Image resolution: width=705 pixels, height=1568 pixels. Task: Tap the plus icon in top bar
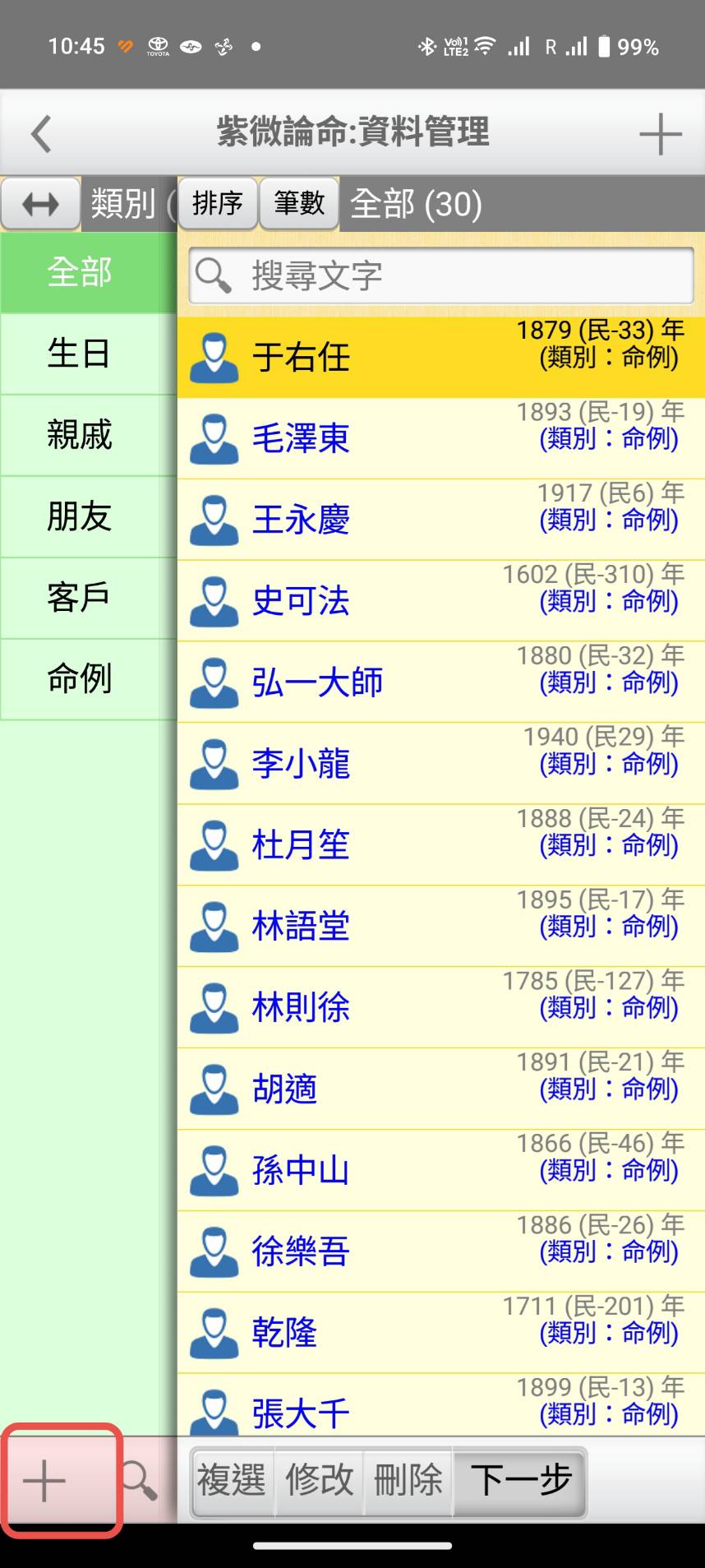click(660, 134)
